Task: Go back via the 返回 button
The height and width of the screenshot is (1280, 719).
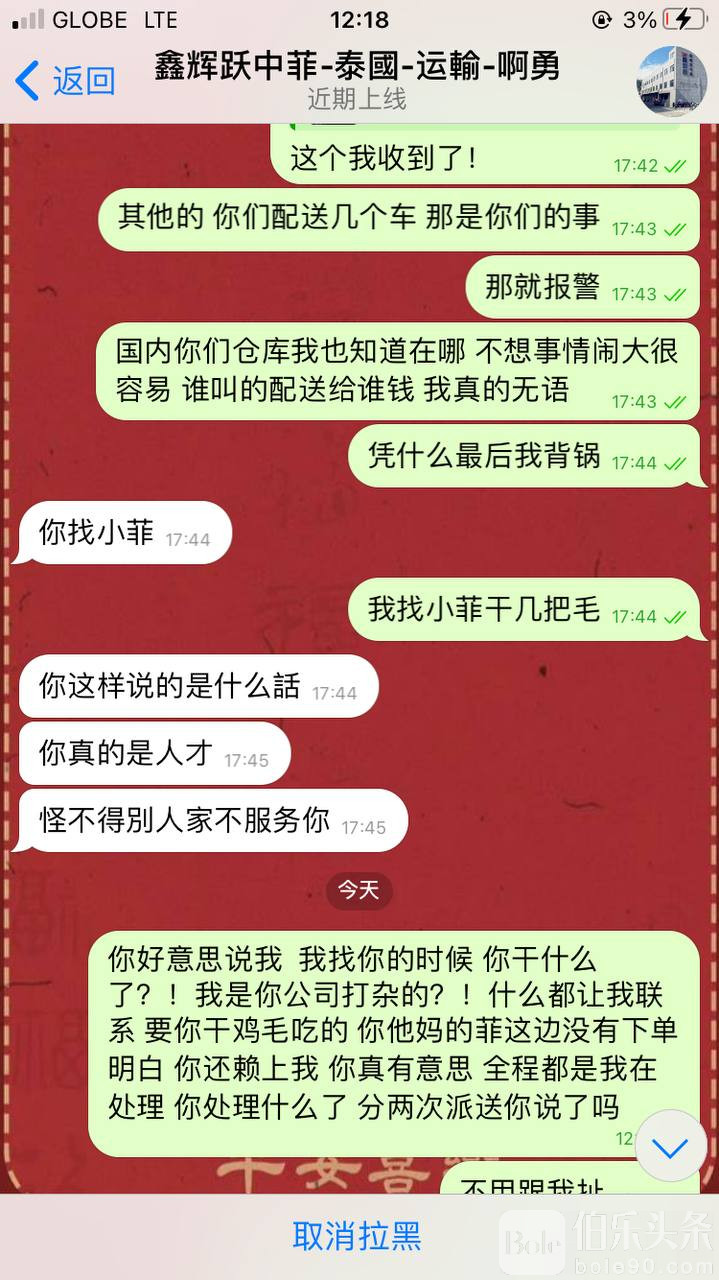Action: [65, 81]
